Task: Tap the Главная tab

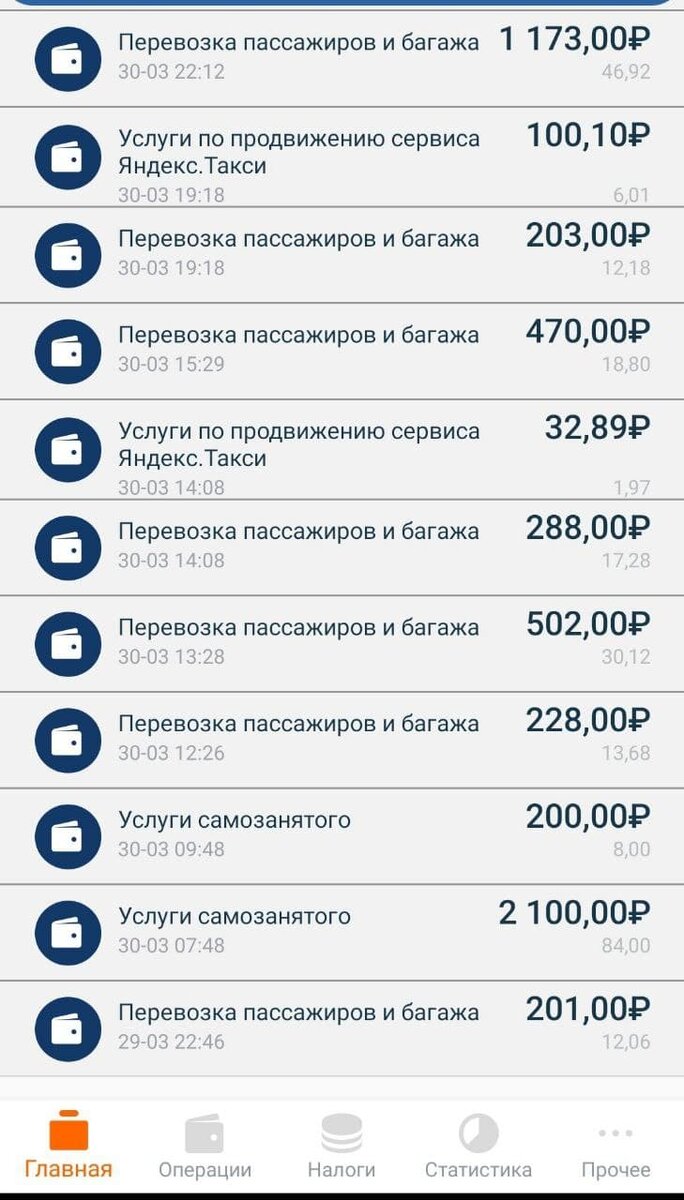Action: 69,1146
